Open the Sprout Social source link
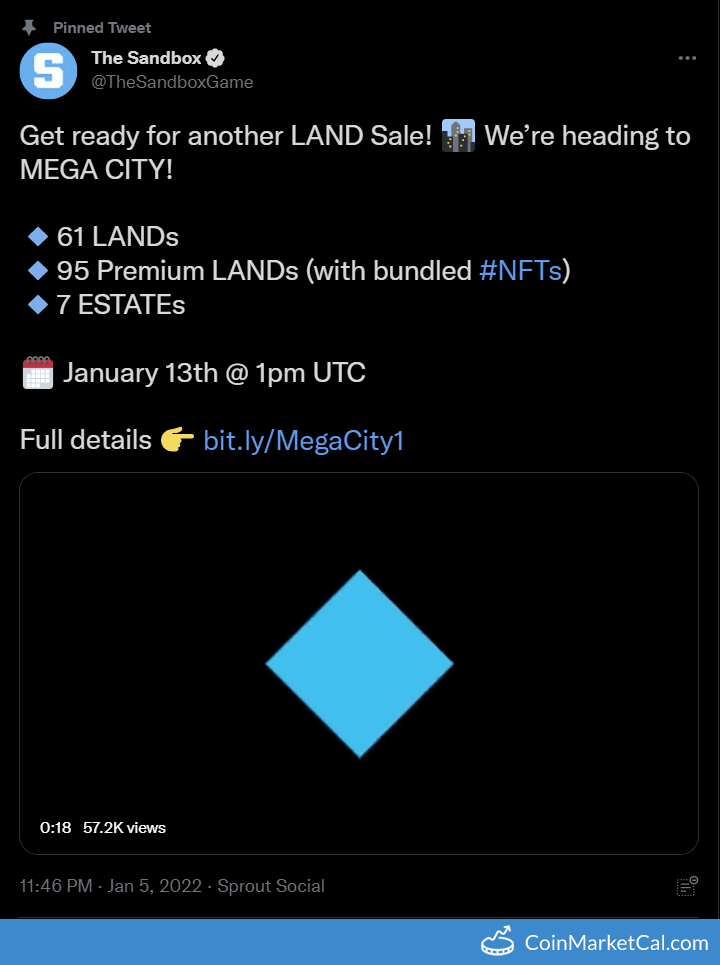 (x=270, y=886)
